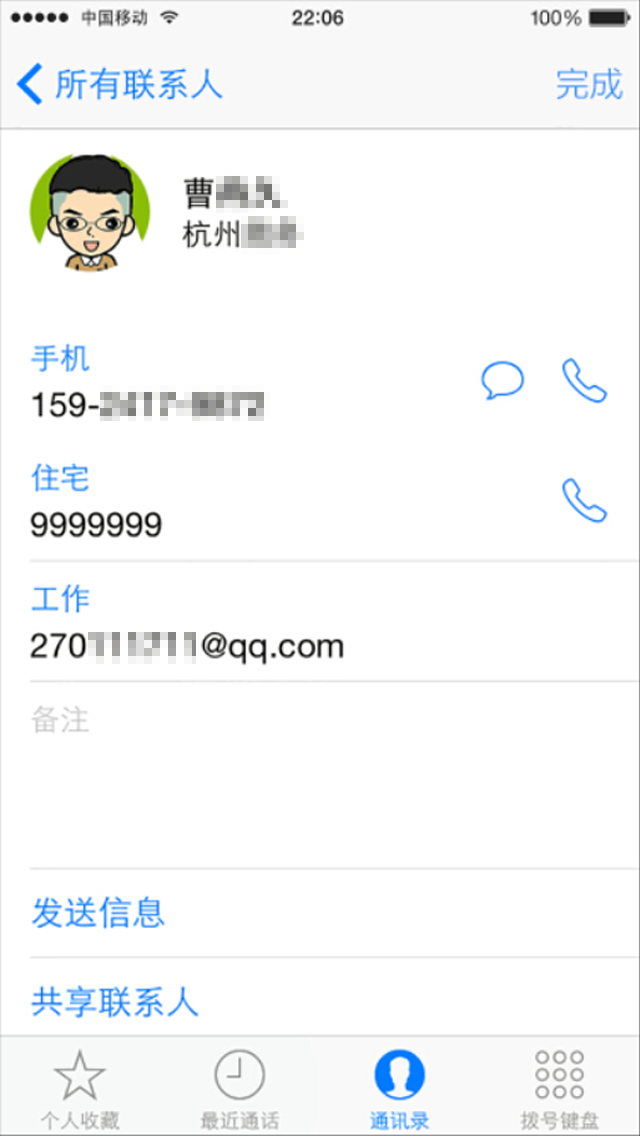The image size is (640, 1136).
Task: Select 发送信息 option
Action: (98, 912)
